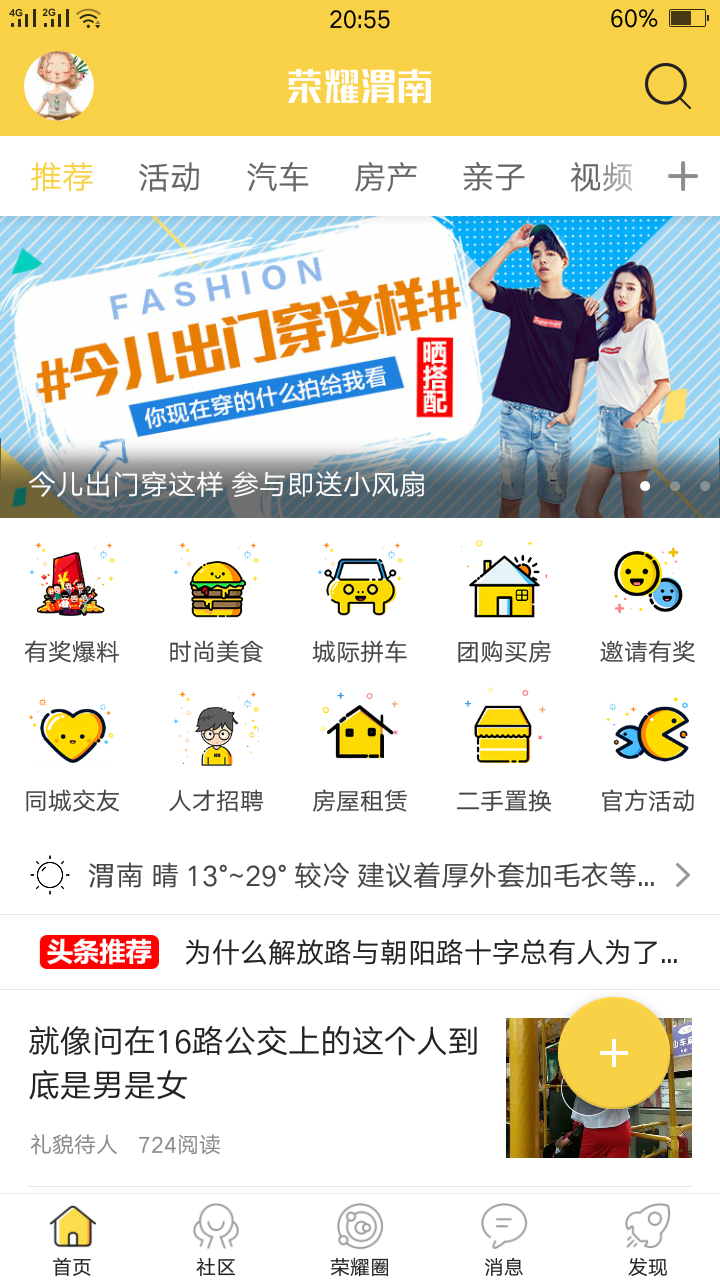Switch to the 活动 tab

coord(169,177)
